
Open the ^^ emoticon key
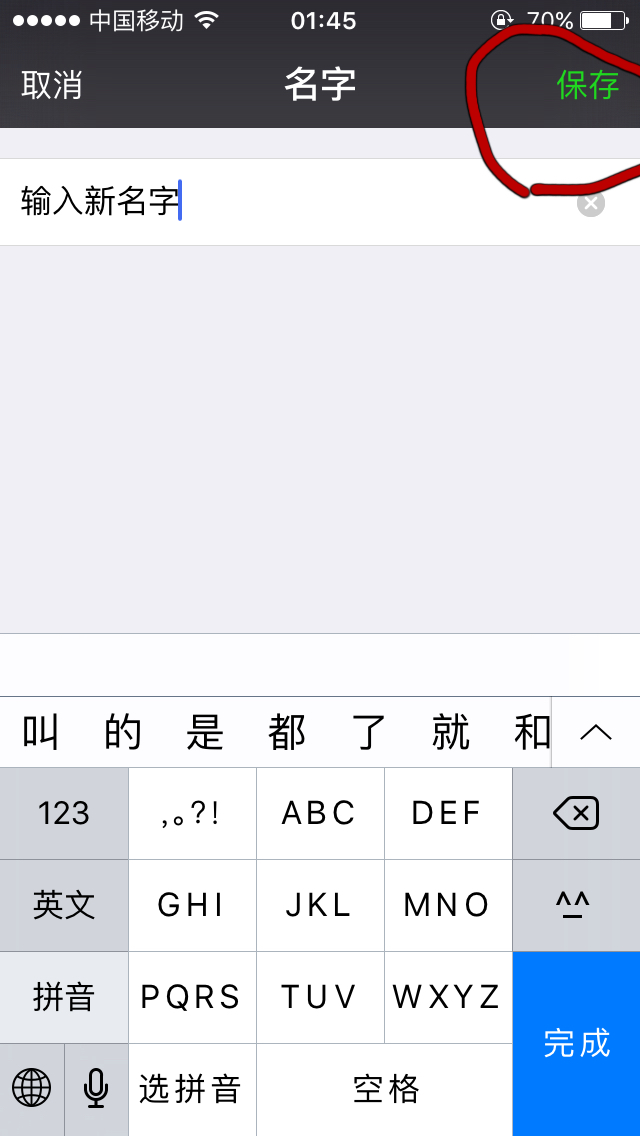(x=576, y=906)
